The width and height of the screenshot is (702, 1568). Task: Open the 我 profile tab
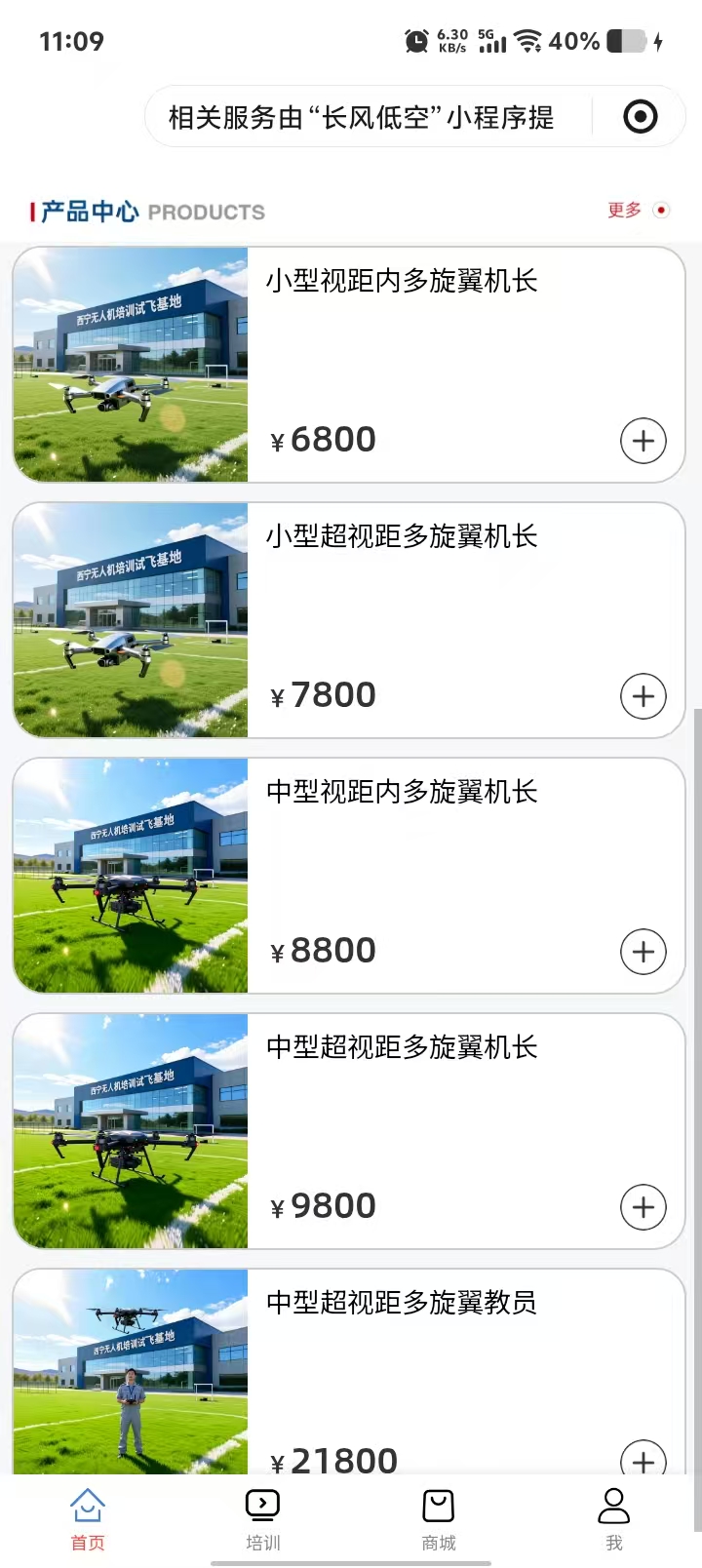[614, 1519]
